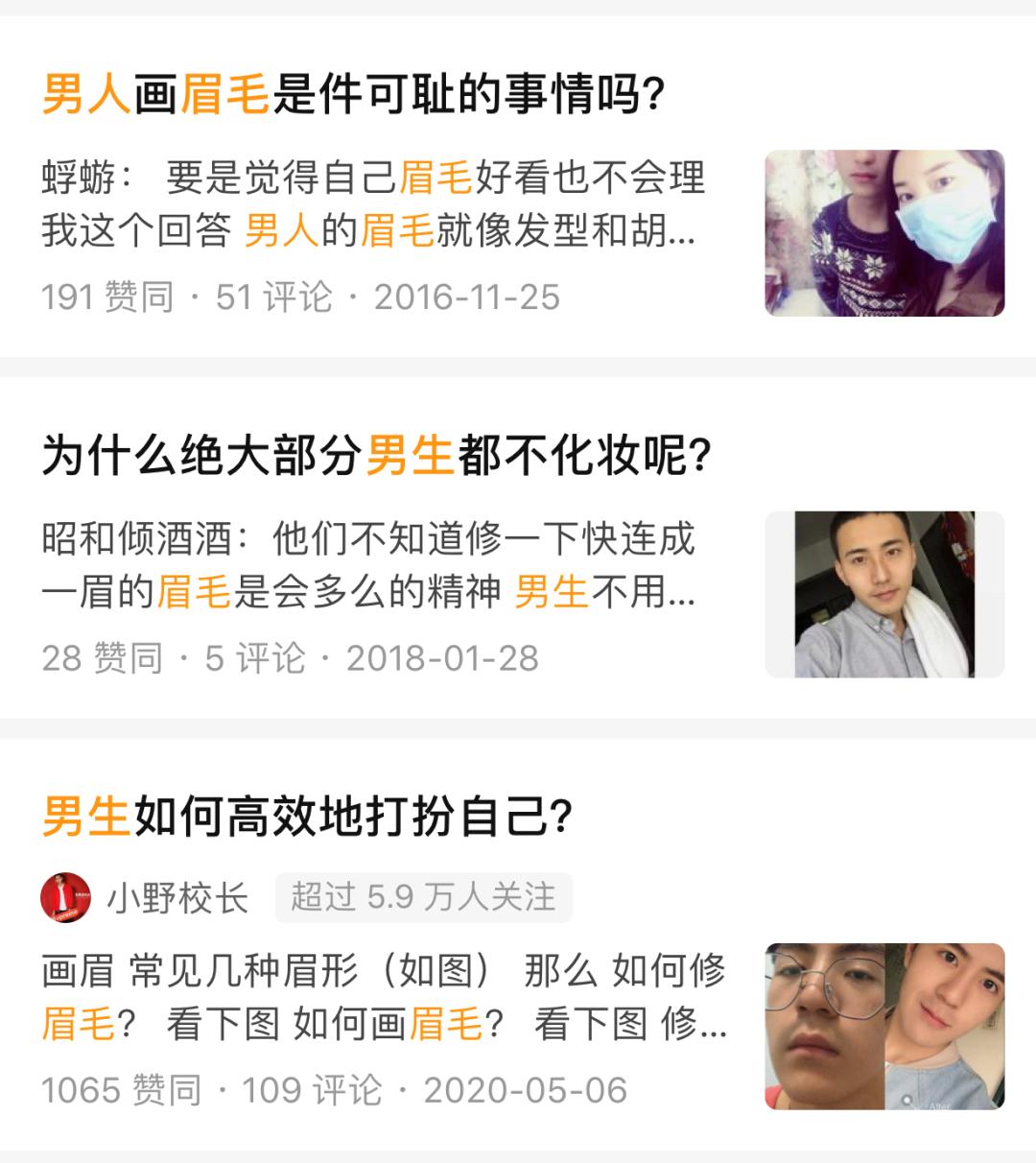View thumbnail of the 男生如何高效地打扮自己 answer
The width and height of the screenshot is (1036, 1163).
click(x=883, y=1026)
